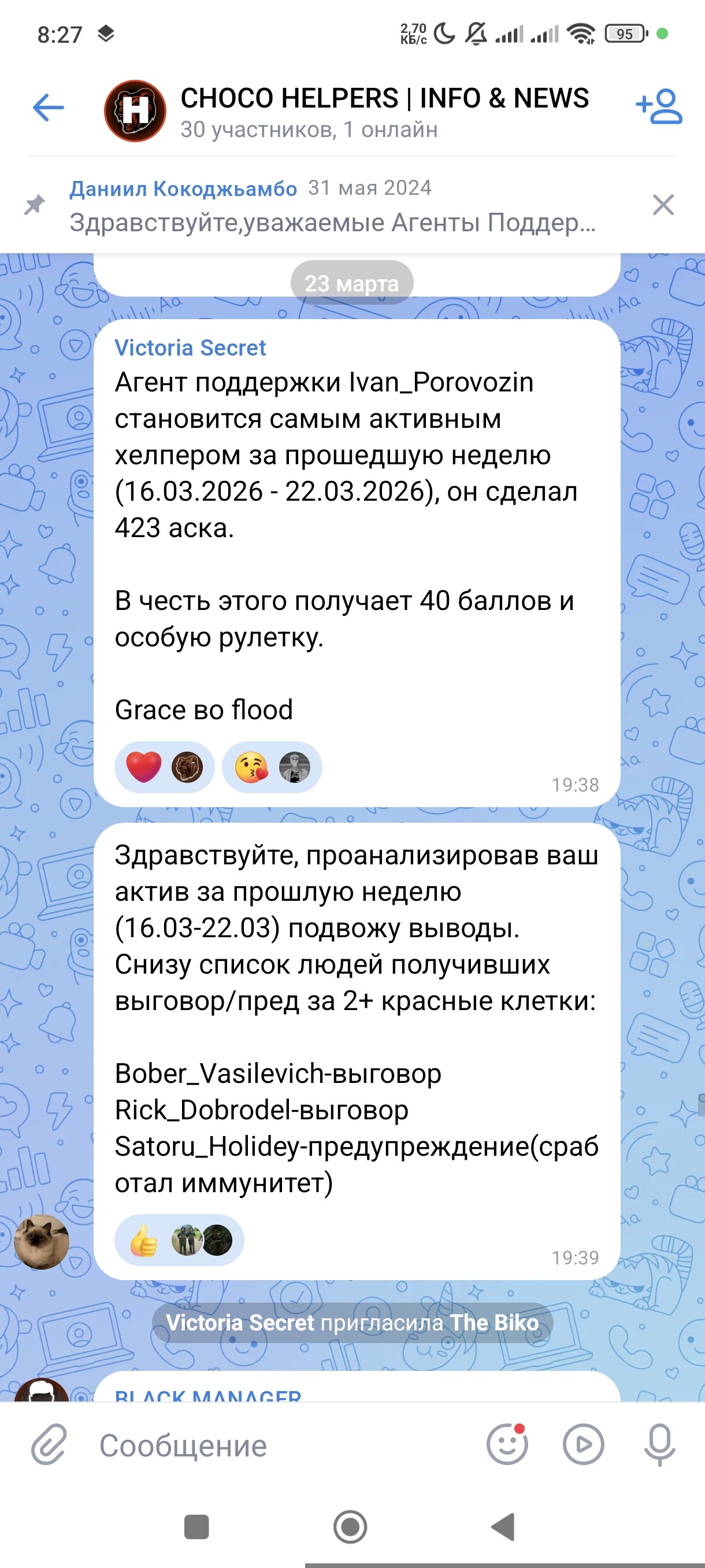Open recent apps via square button
This screenshot has width=705, height=1568.
[196, 1526]
